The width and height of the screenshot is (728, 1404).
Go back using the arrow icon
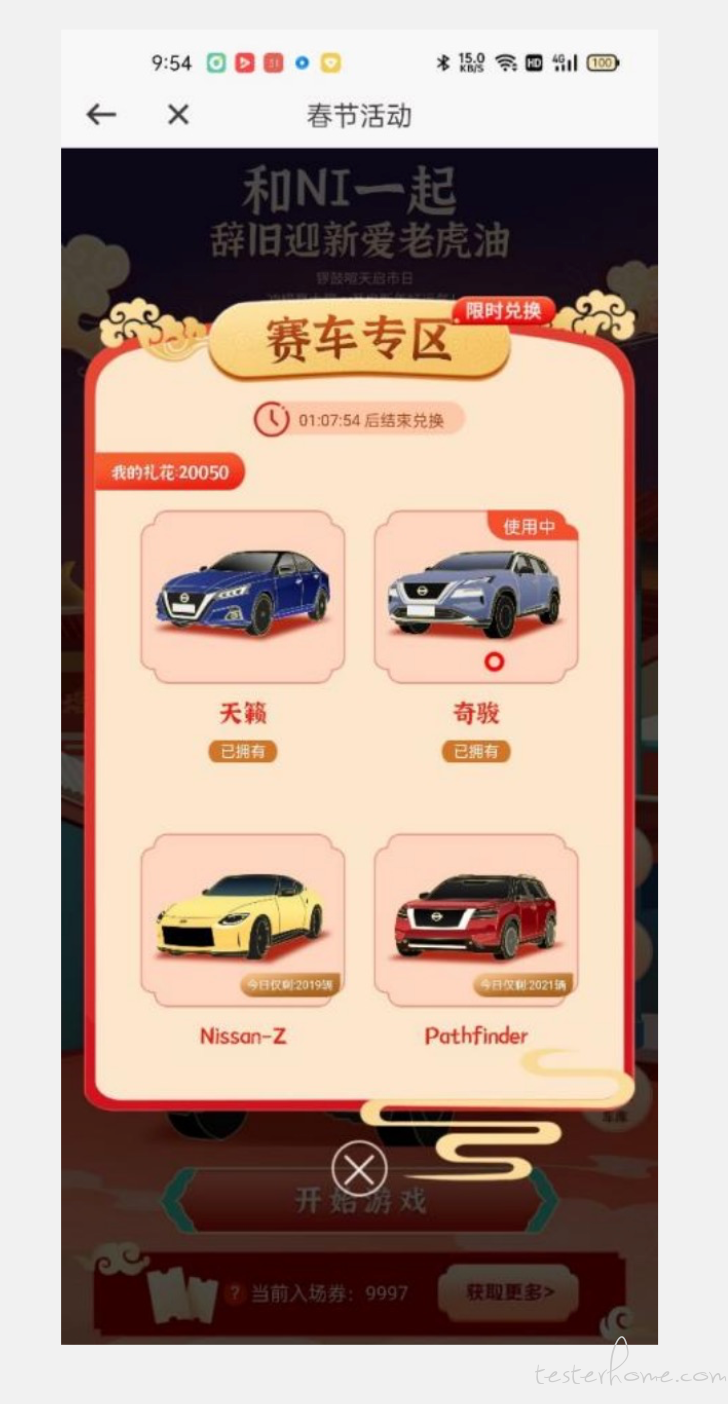101,115
